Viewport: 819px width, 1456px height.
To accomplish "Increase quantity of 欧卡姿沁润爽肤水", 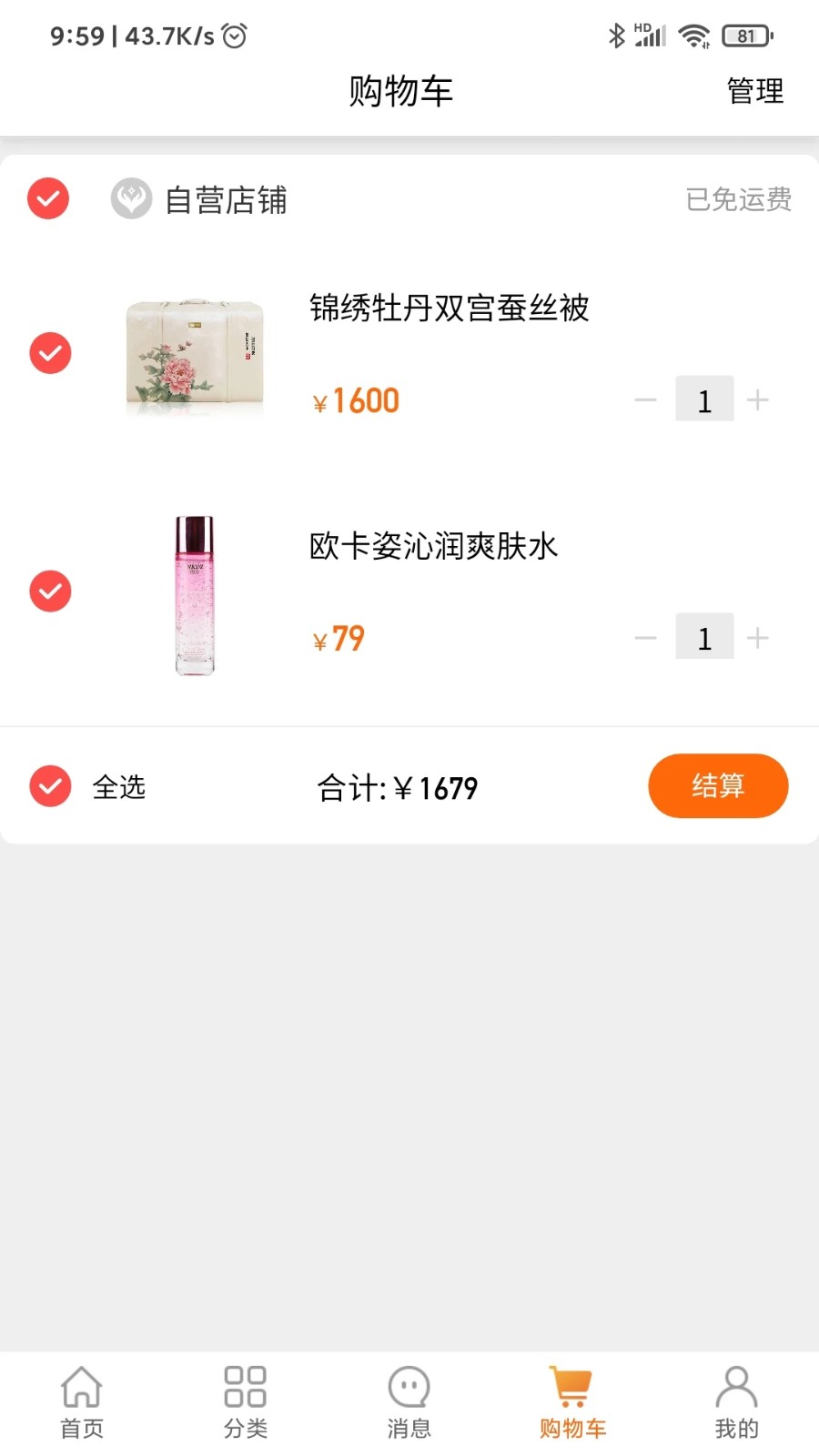I will 757,638.
